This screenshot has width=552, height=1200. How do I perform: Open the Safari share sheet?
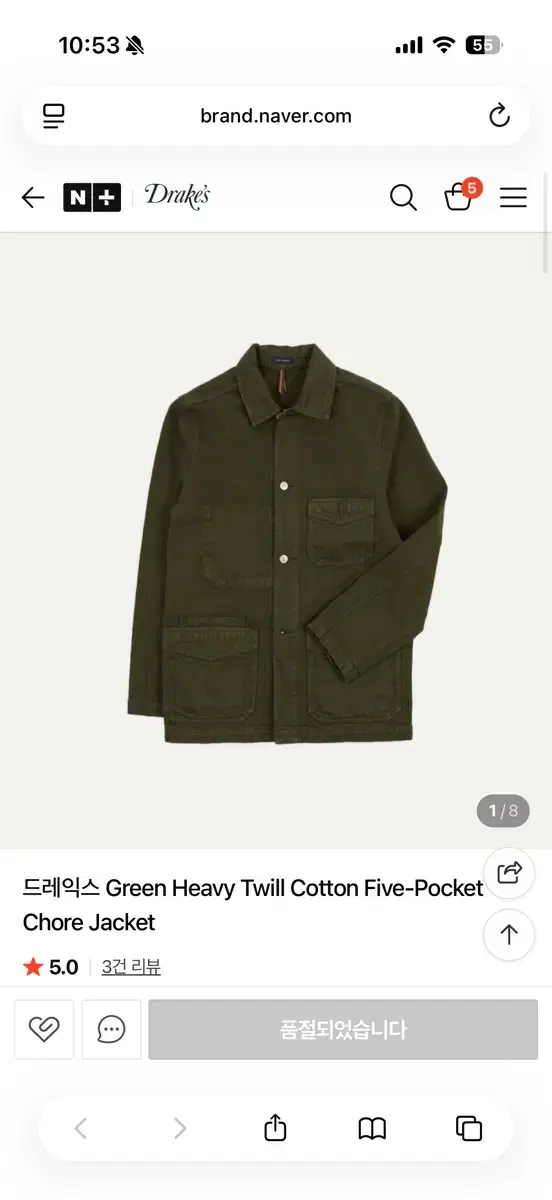point(275,1128)
